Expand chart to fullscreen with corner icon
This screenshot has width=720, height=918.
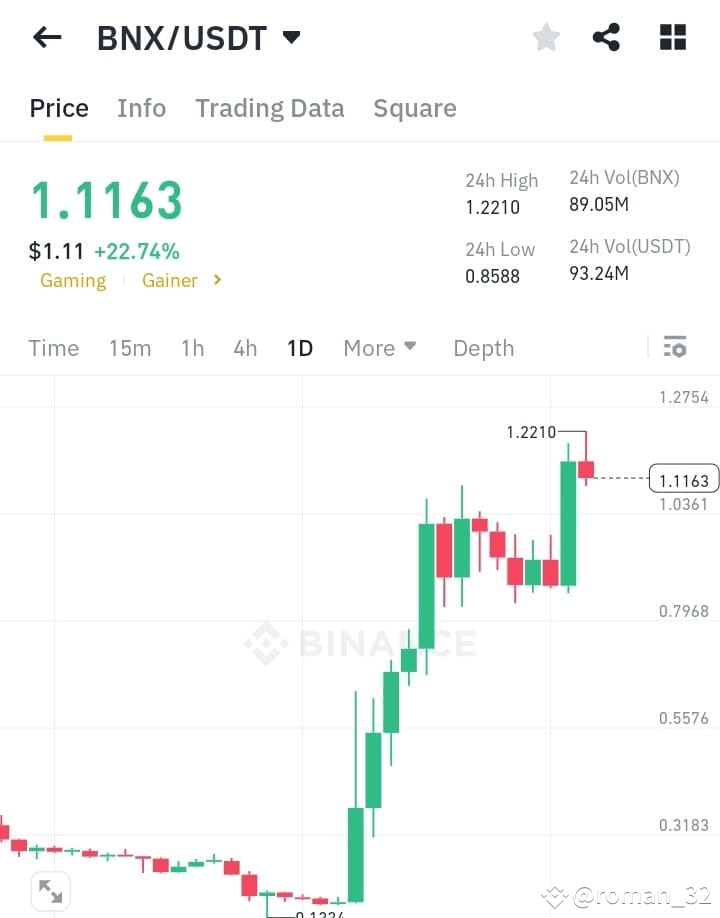(50, 890)
